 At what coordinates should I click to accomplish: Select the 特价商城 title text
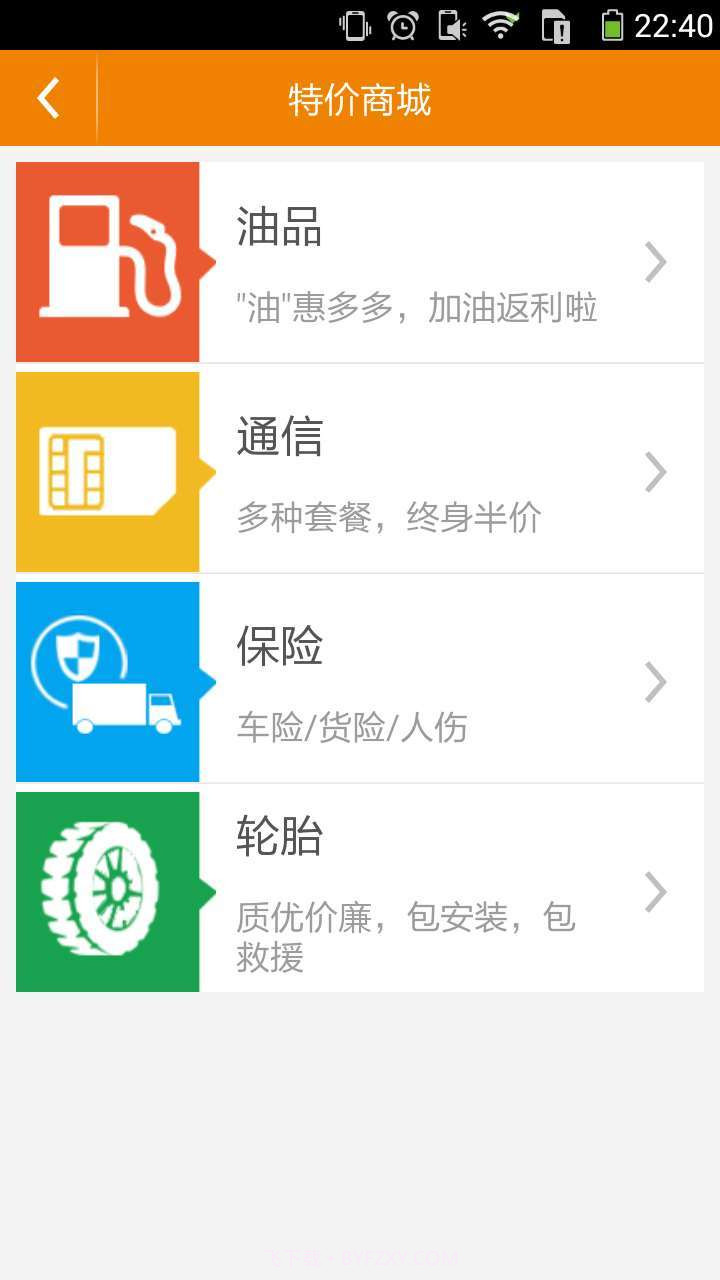[x=359, y=97]
